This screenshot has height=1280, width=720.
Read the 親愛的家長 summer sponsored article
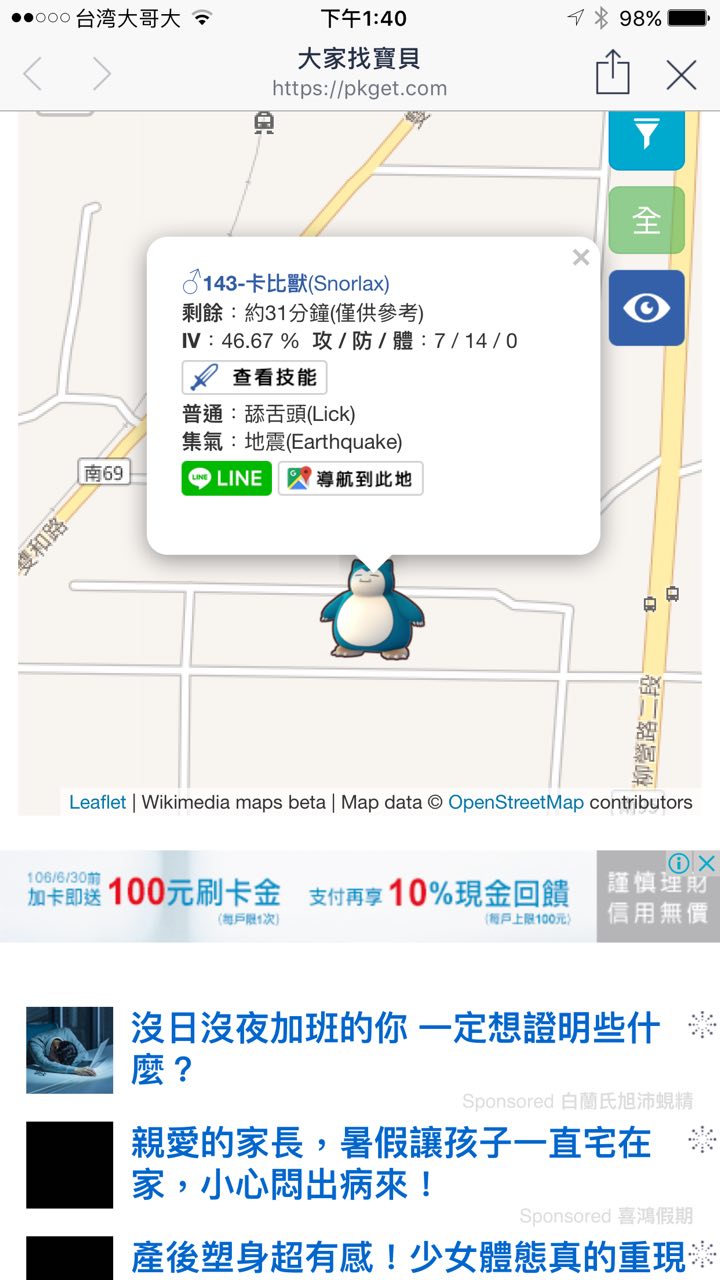(390, 1163)
